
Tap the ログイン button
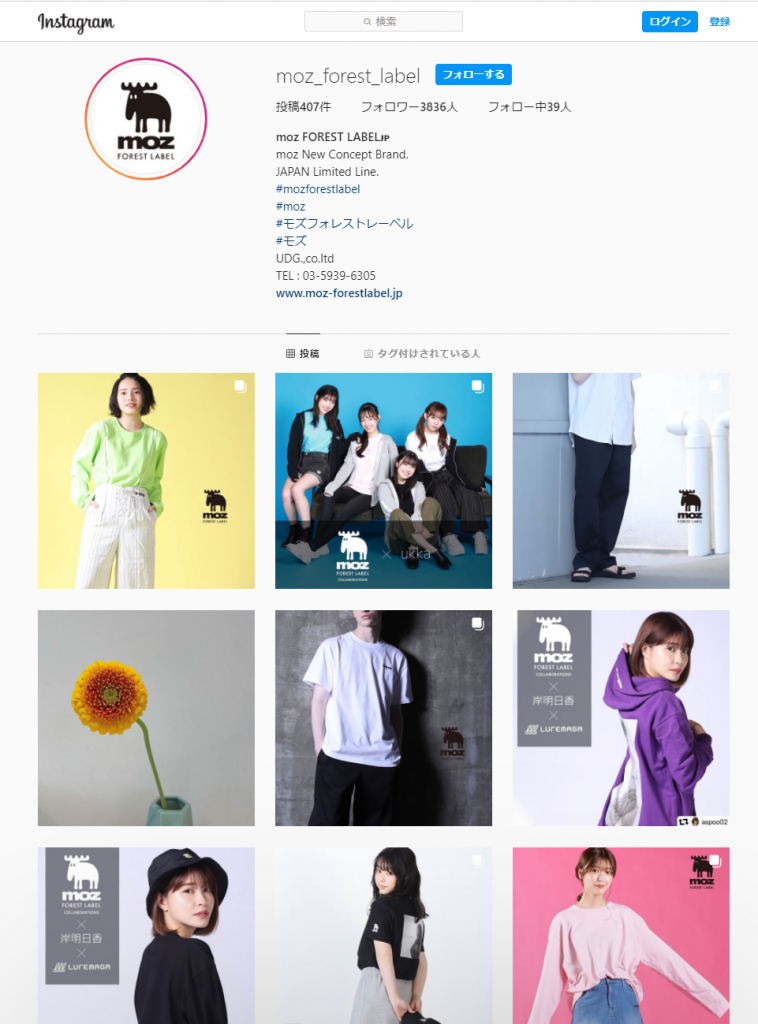[x=669, y=22]
